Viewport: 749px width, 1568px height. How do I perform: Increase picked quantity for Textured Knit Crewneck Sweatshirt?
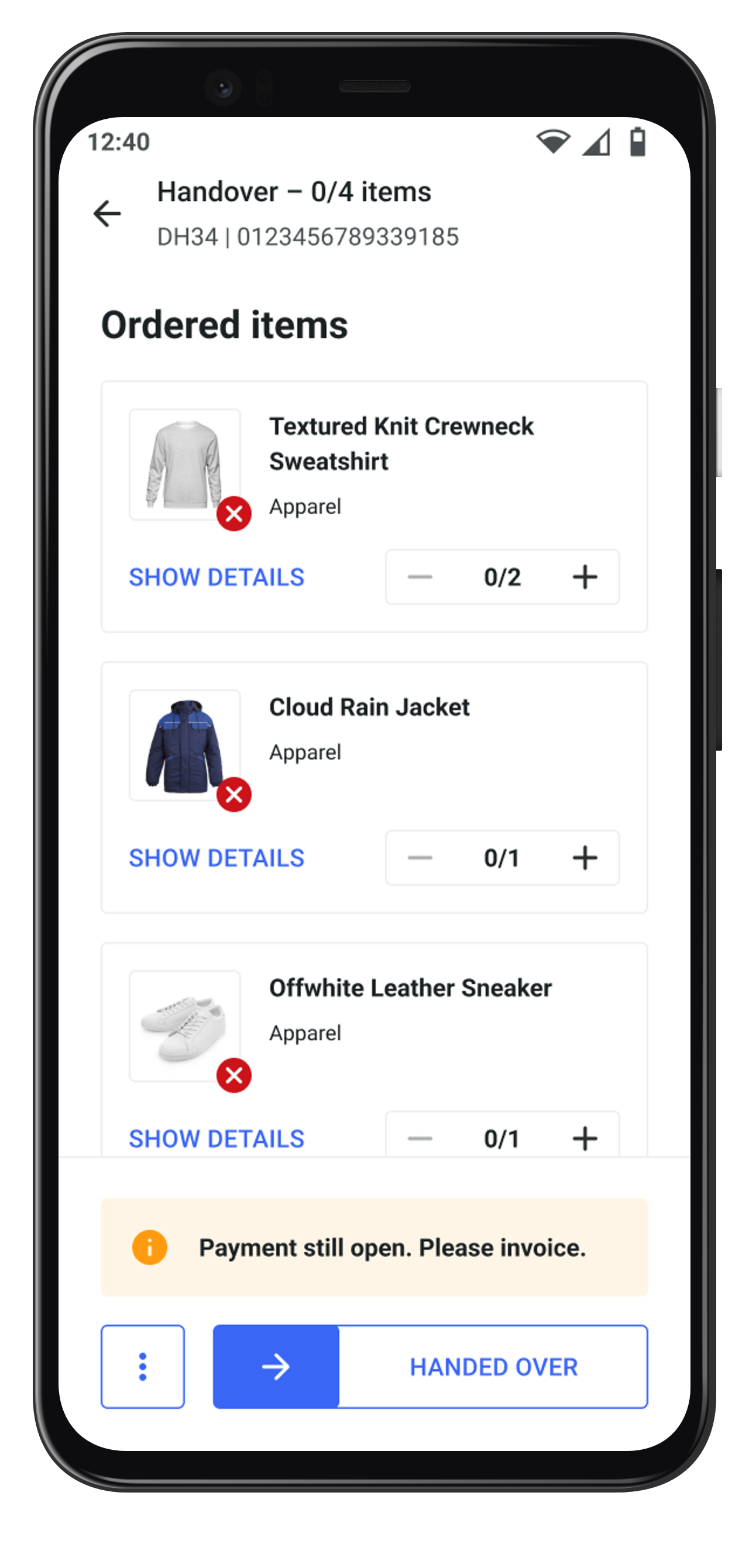click(585, 577)
